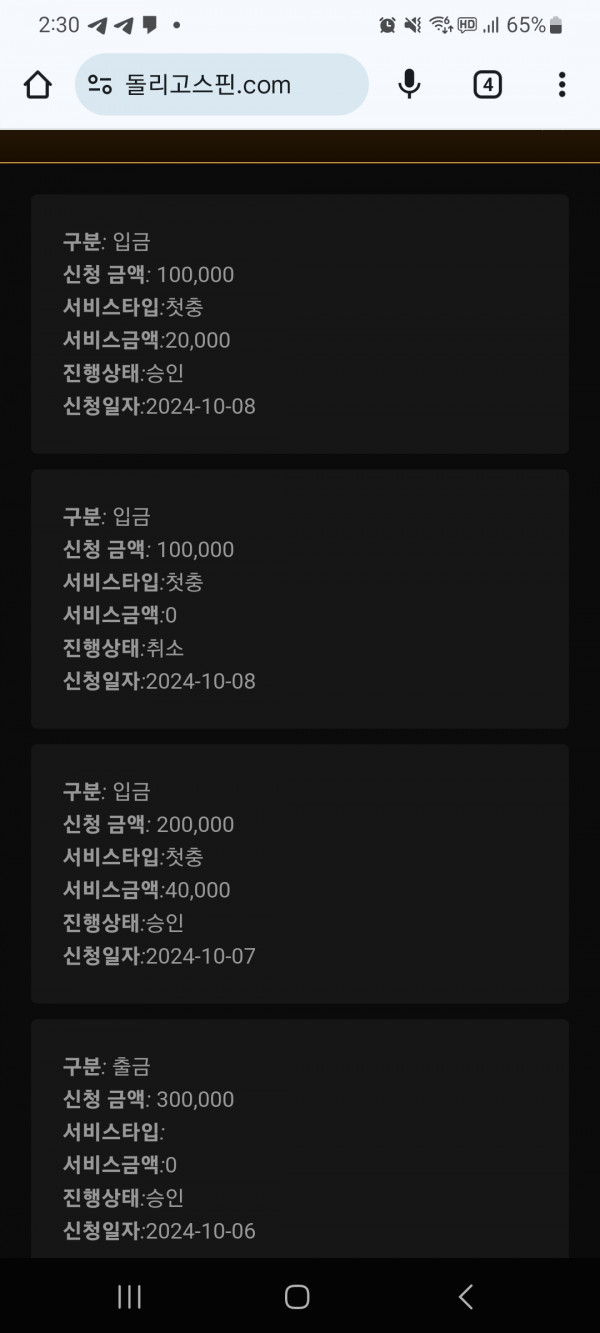The image size is (600, 1333).
Task: Tap the system back button
Action: pyautogui.click(x=466, y=1297)
